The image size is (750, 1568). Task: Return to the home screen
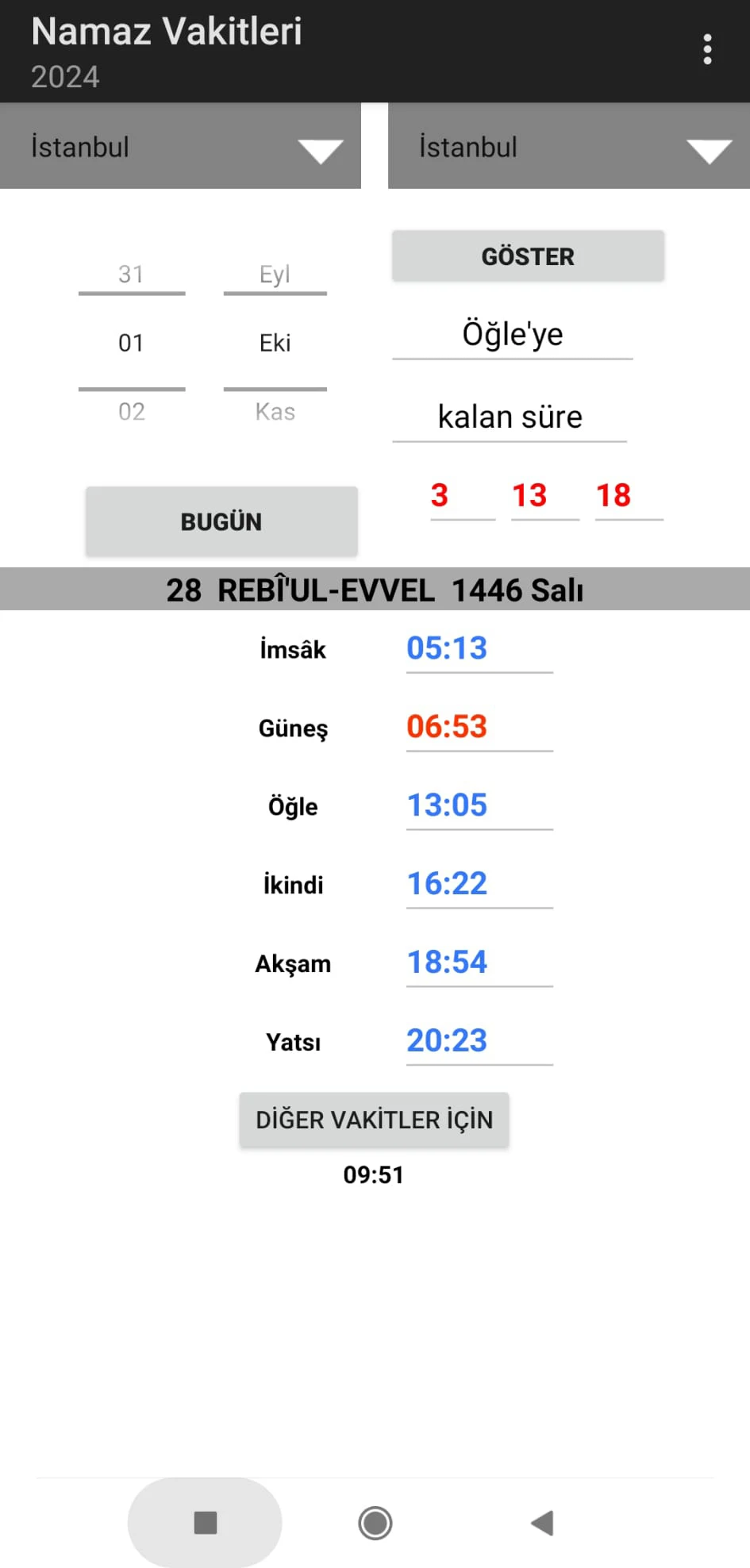point(375,1523)
